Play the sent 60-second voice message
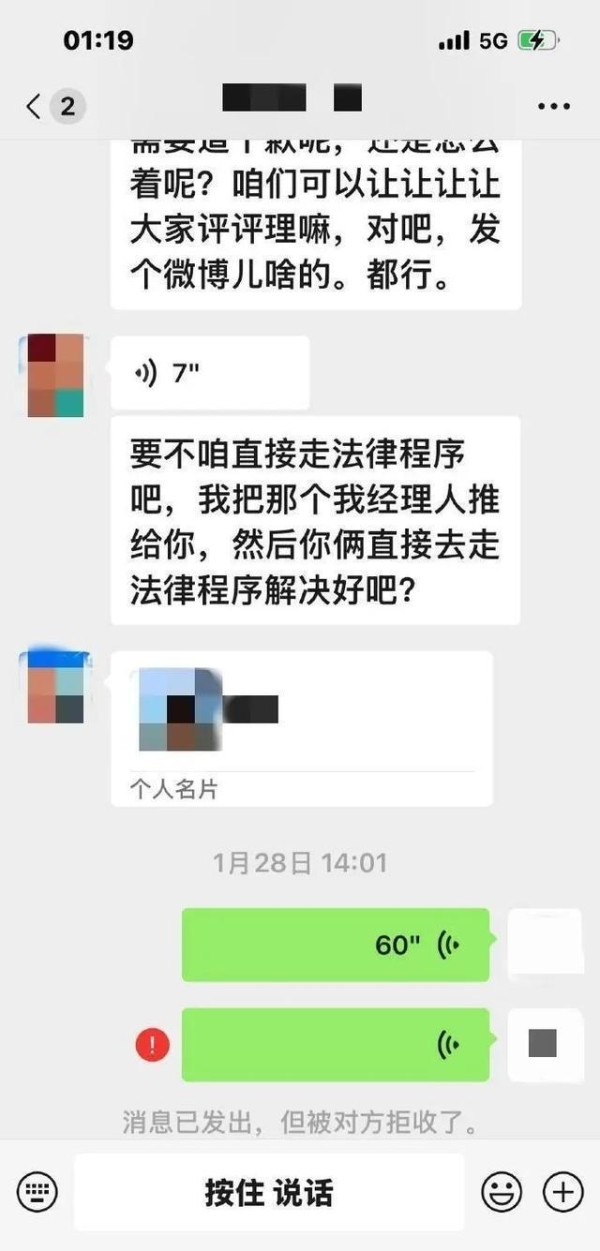 pyautogui.click(x=335, y=944)
